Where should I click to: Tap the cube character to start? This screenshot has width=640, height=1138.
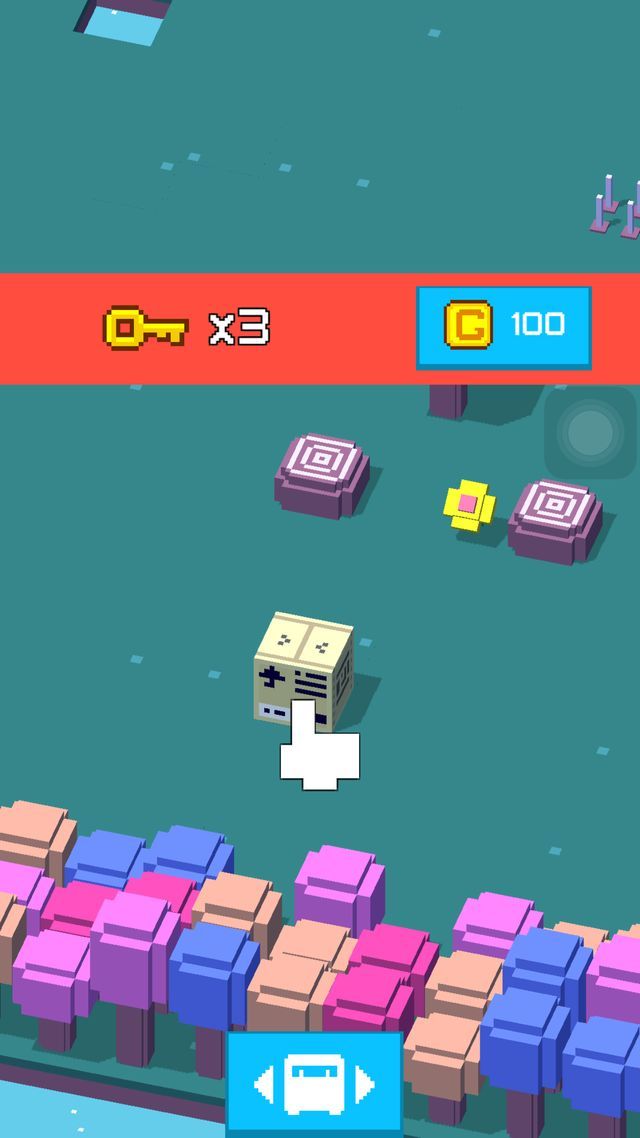(303, 670)
